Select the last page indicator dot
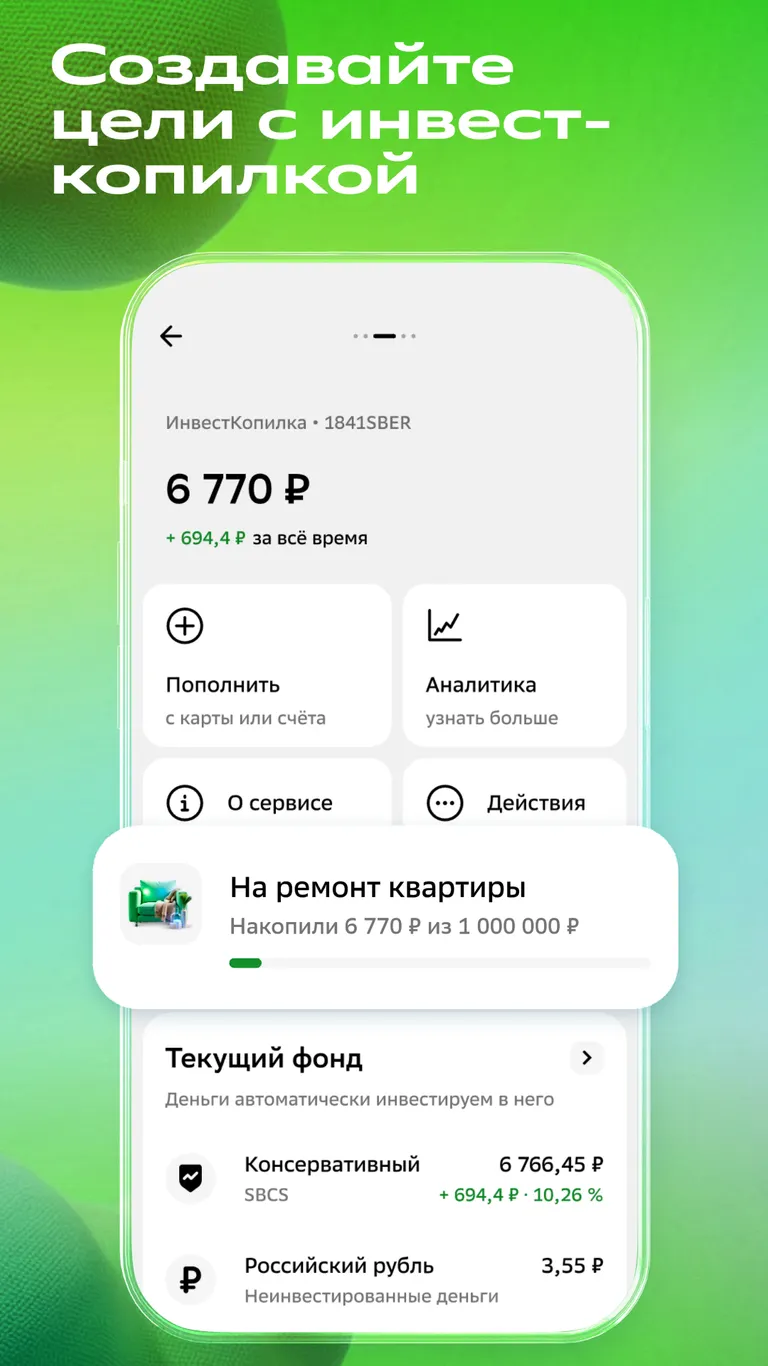 tap(412, 338)
